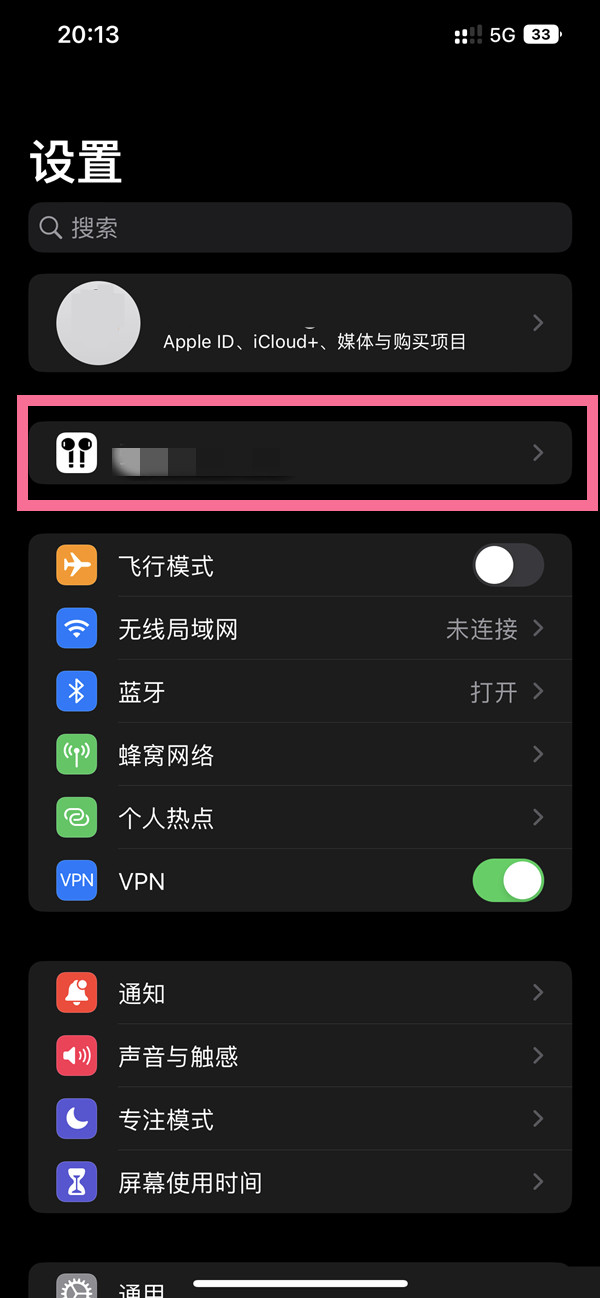Open 专注模式 settings

point(300,1119)
